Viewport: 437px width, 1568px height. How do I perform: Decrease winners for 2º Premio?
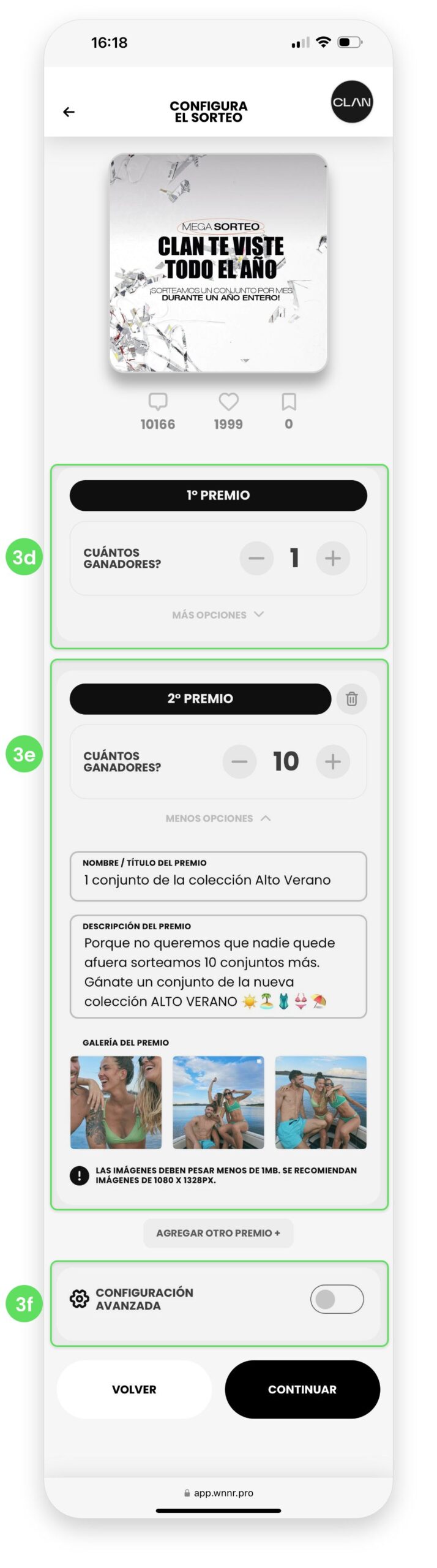(x=239, y=761)
